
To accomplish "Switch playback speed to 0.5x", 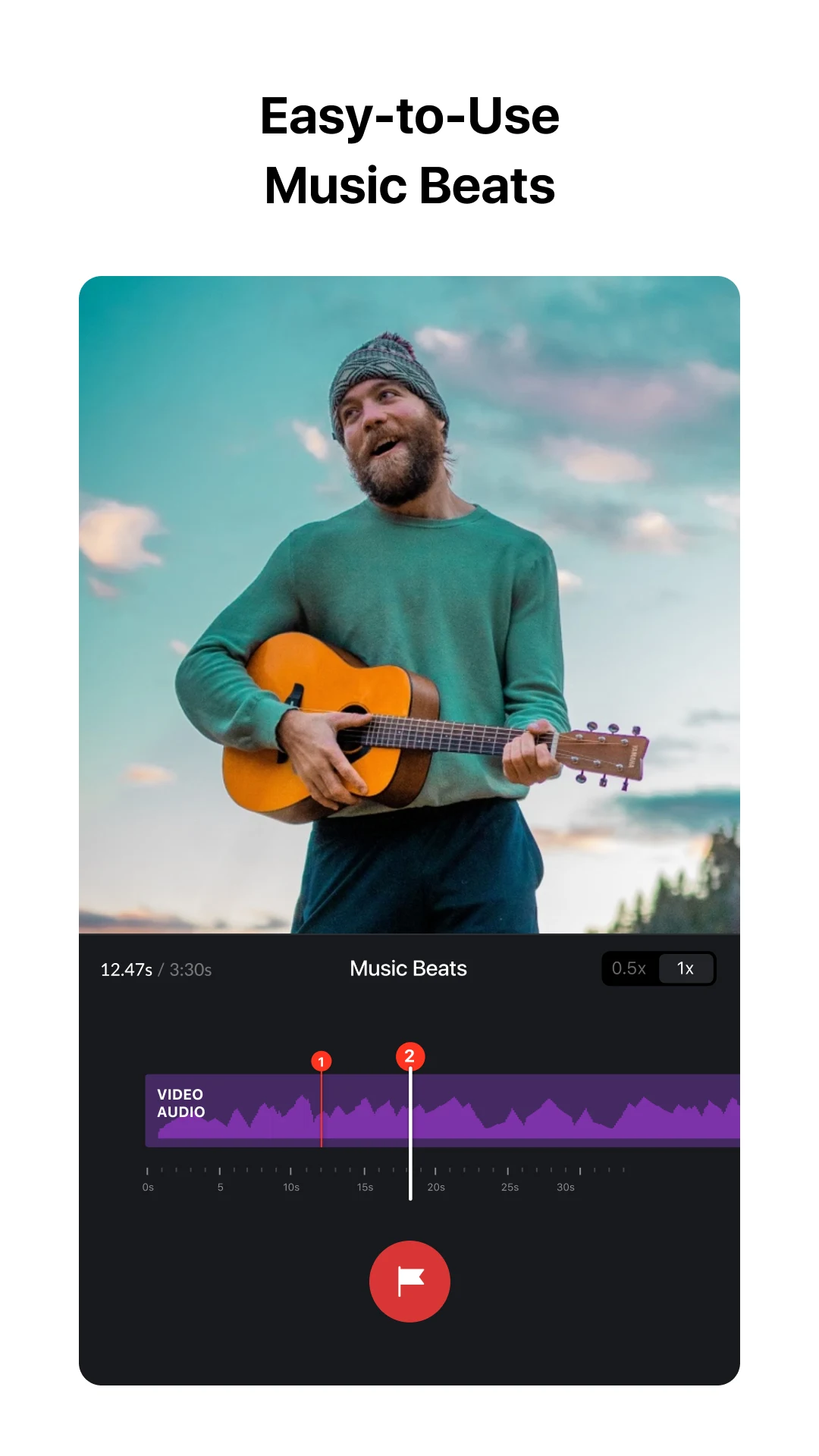I will (628, 968).
